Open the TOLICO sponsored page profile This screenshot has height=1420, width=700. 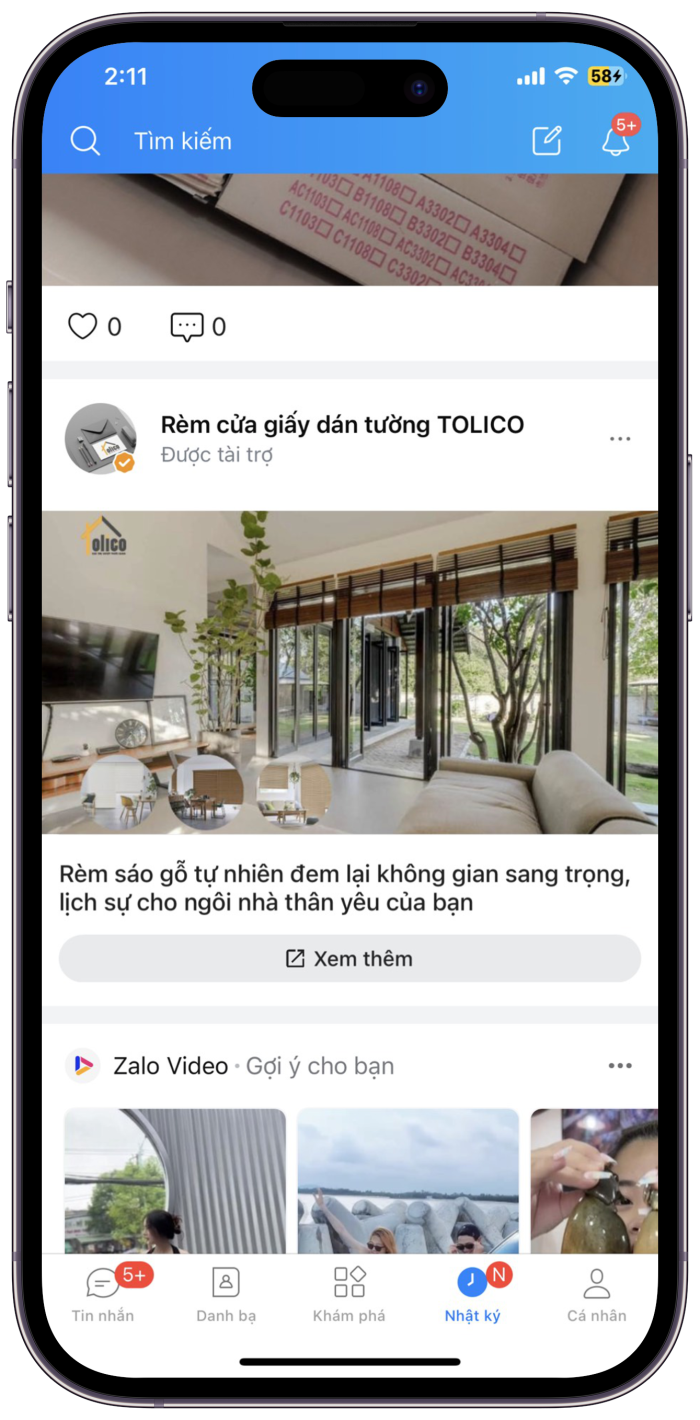pos(100,438)
